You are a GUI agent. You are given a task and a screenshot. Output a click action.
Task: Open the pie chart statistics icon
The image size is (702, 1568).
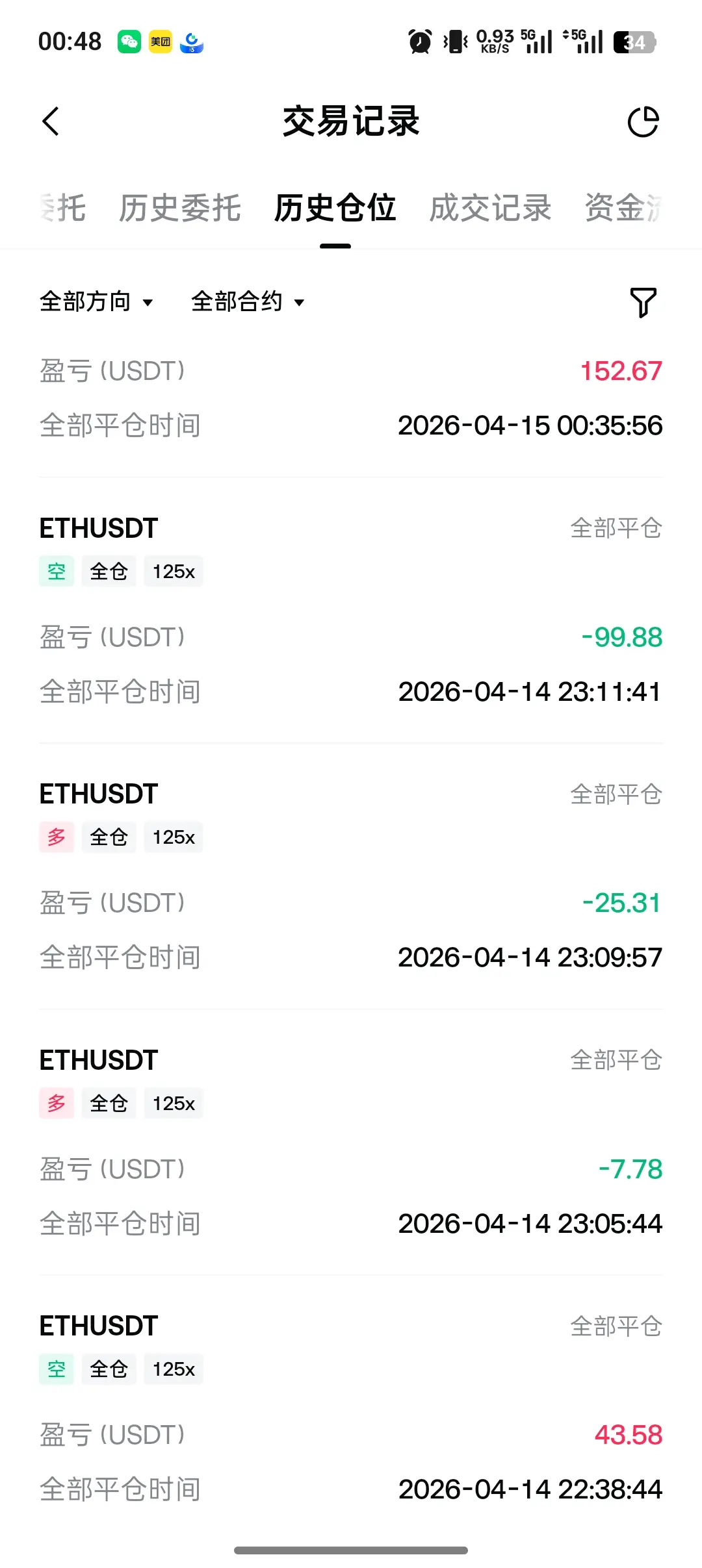(x=643, y=121)
